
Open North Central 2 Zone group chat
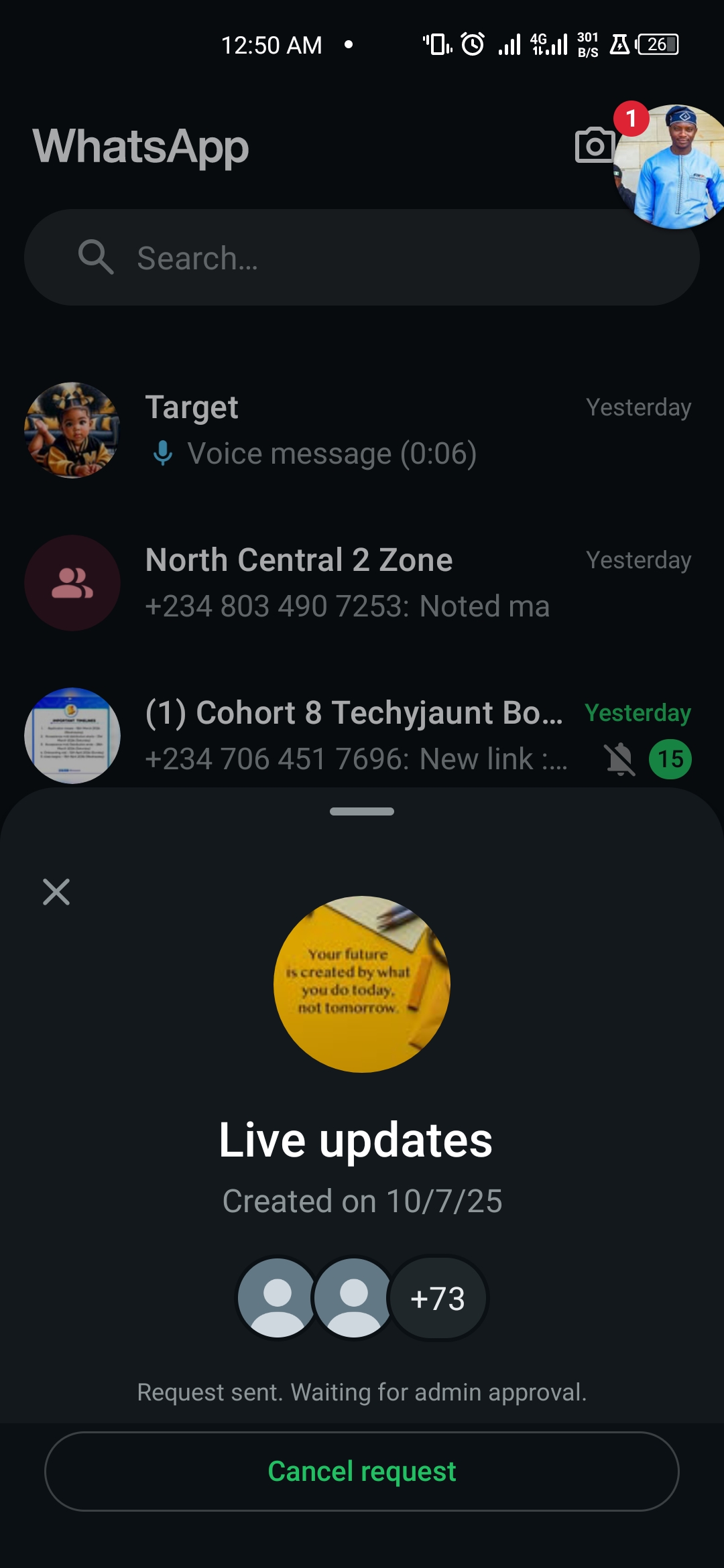coord(362,583)
